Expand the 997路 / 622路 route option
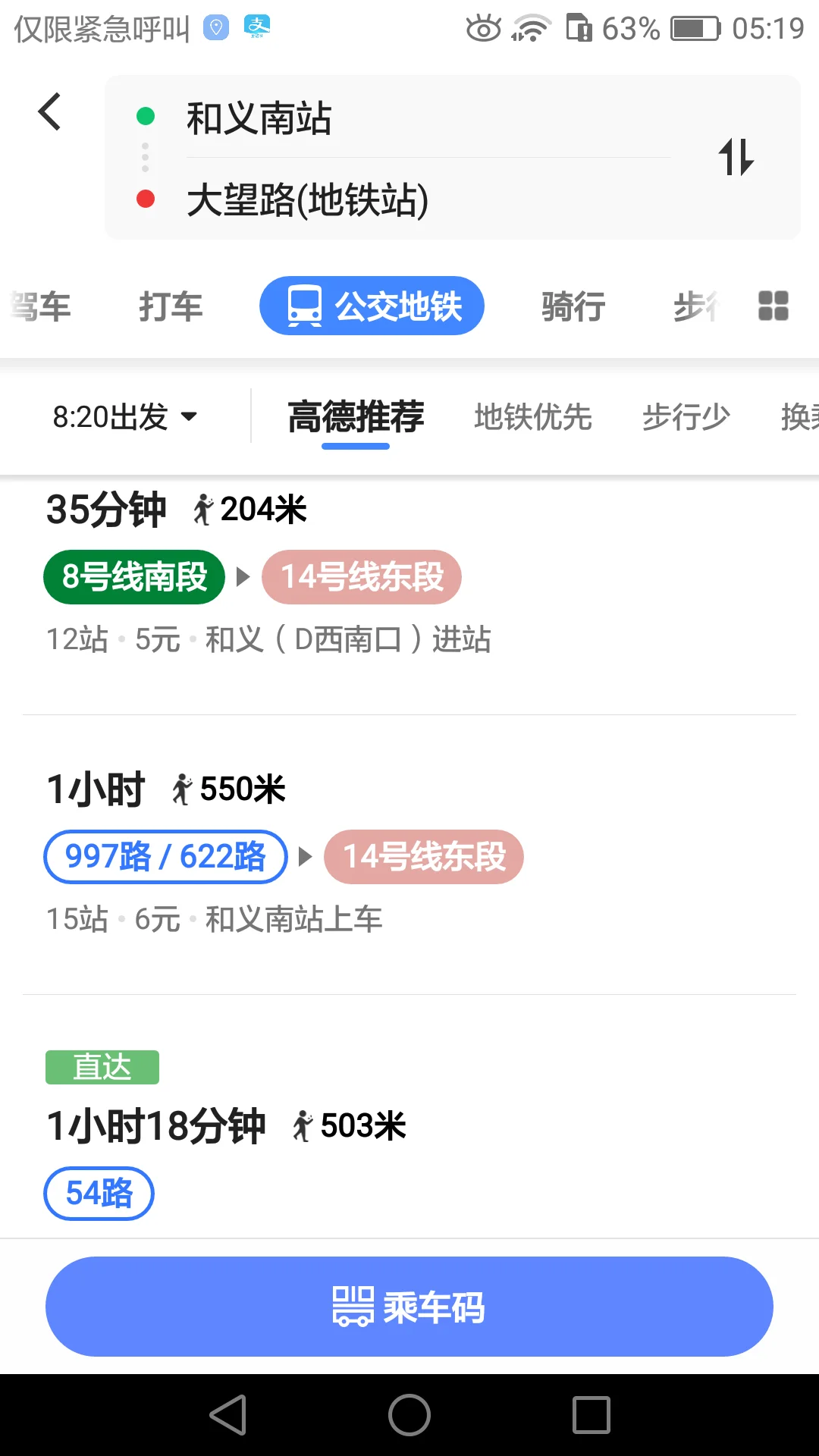Viewport: 819px width, 1456px height. pos(165,857)
